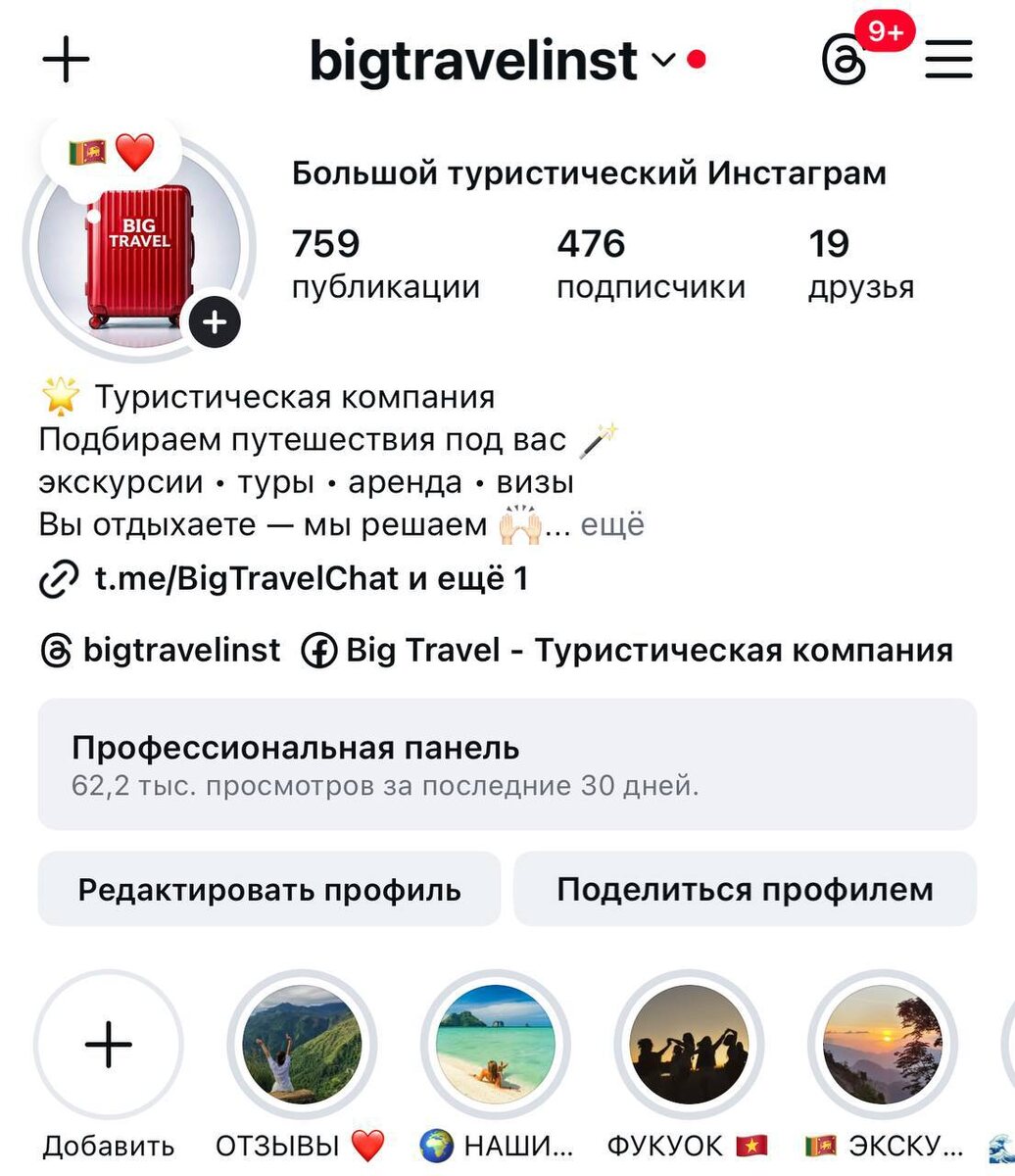
Task: Open Threads icon with 9+ badge
Action: 846,63
